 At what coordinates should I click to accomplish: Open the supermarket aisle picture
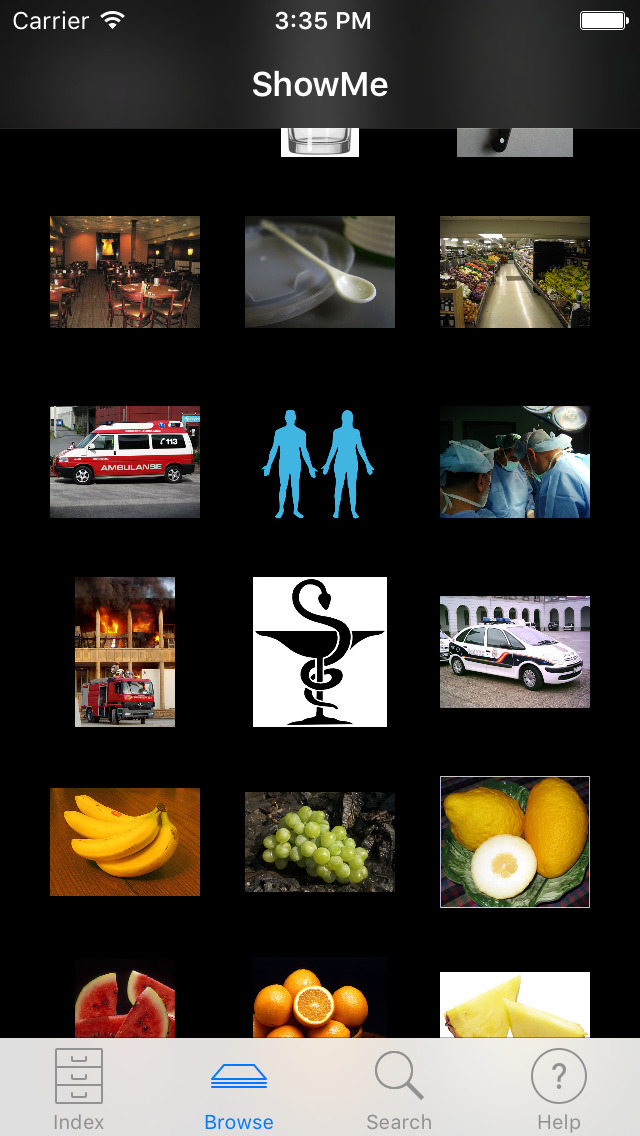(515, 272)
